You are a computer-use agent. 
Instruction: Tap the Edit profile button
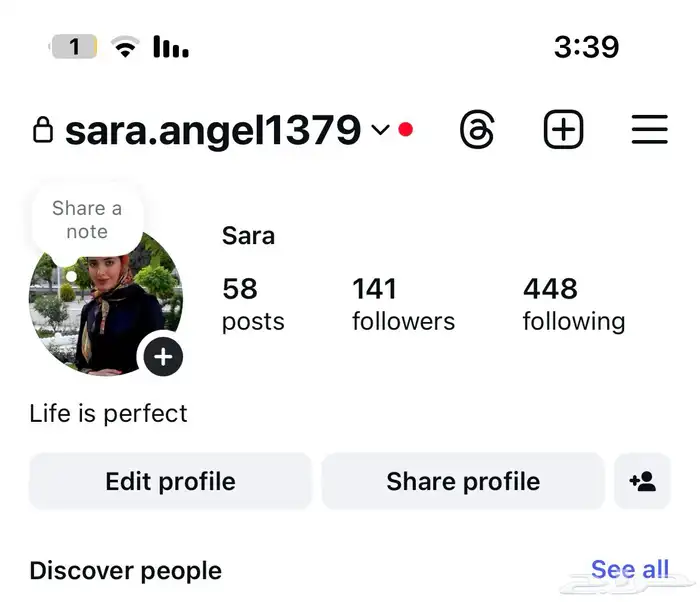click(x=170, y=481)
